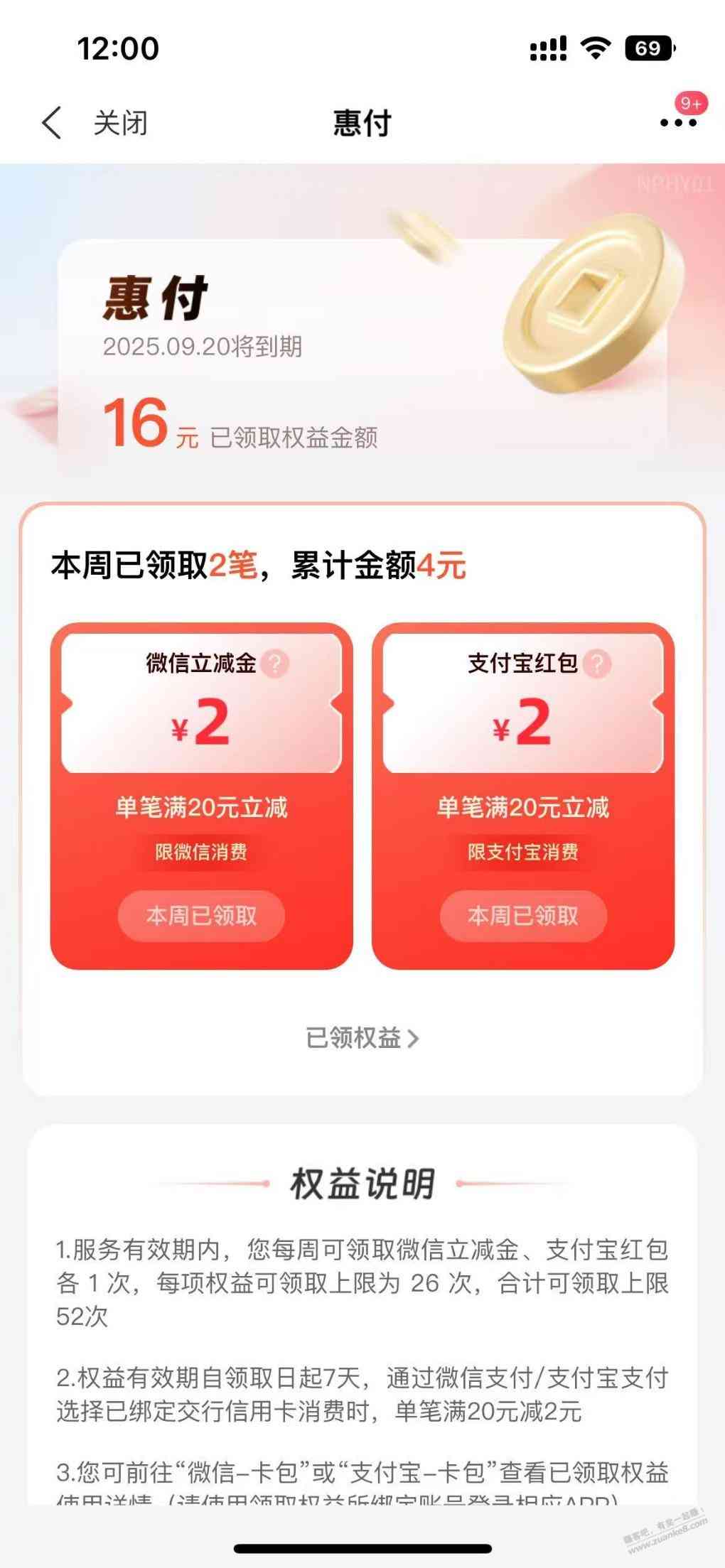Open help icon beside 支付宝红包
725x1568 pixels.
coord(597,664)
